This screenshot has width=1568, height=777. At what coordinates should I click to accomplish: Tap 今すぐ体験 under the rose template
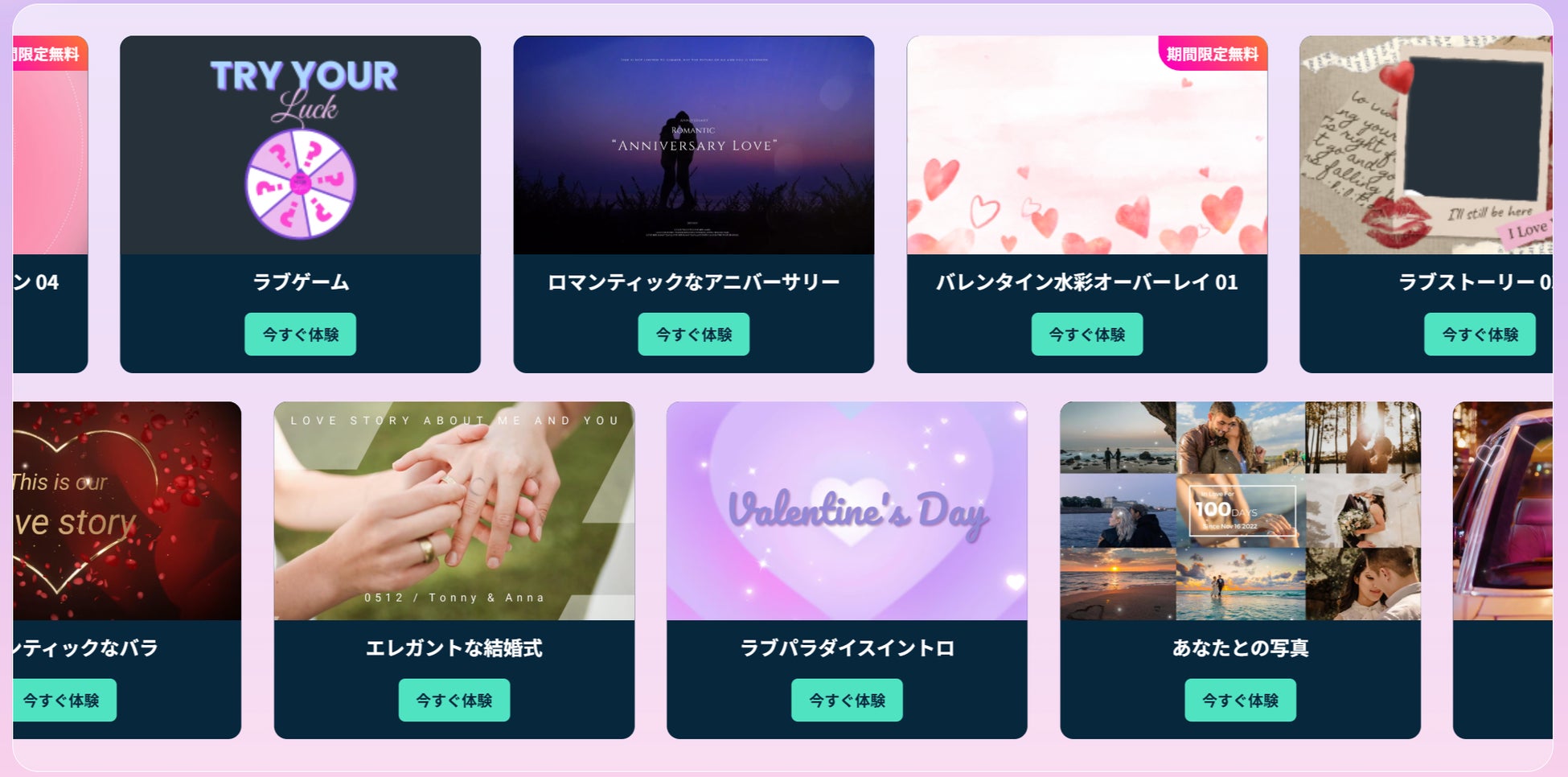pos(64,701)
